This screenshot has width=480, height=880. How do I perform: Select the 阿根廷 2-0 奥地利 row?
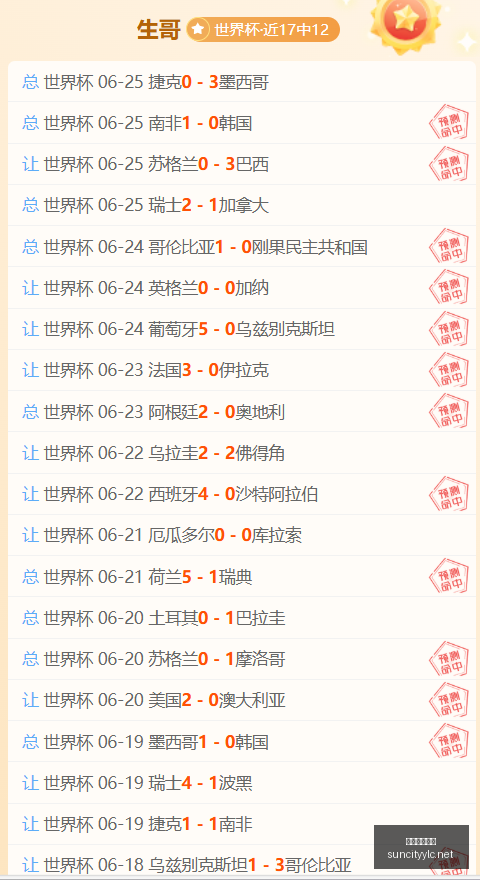click(x=242, y=411)
